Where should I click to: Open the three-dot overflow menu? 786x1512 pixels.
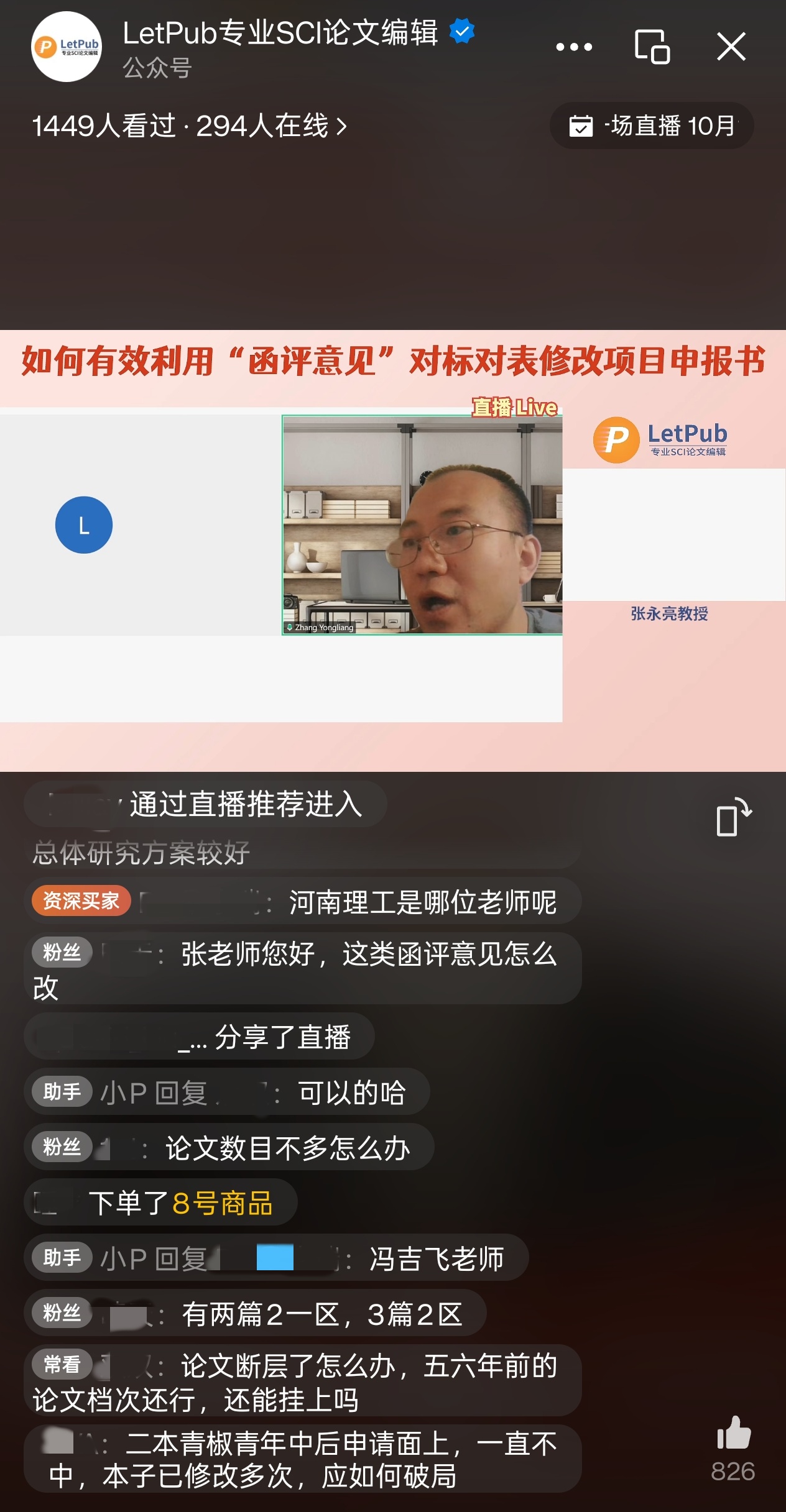[x=573, y=47]
